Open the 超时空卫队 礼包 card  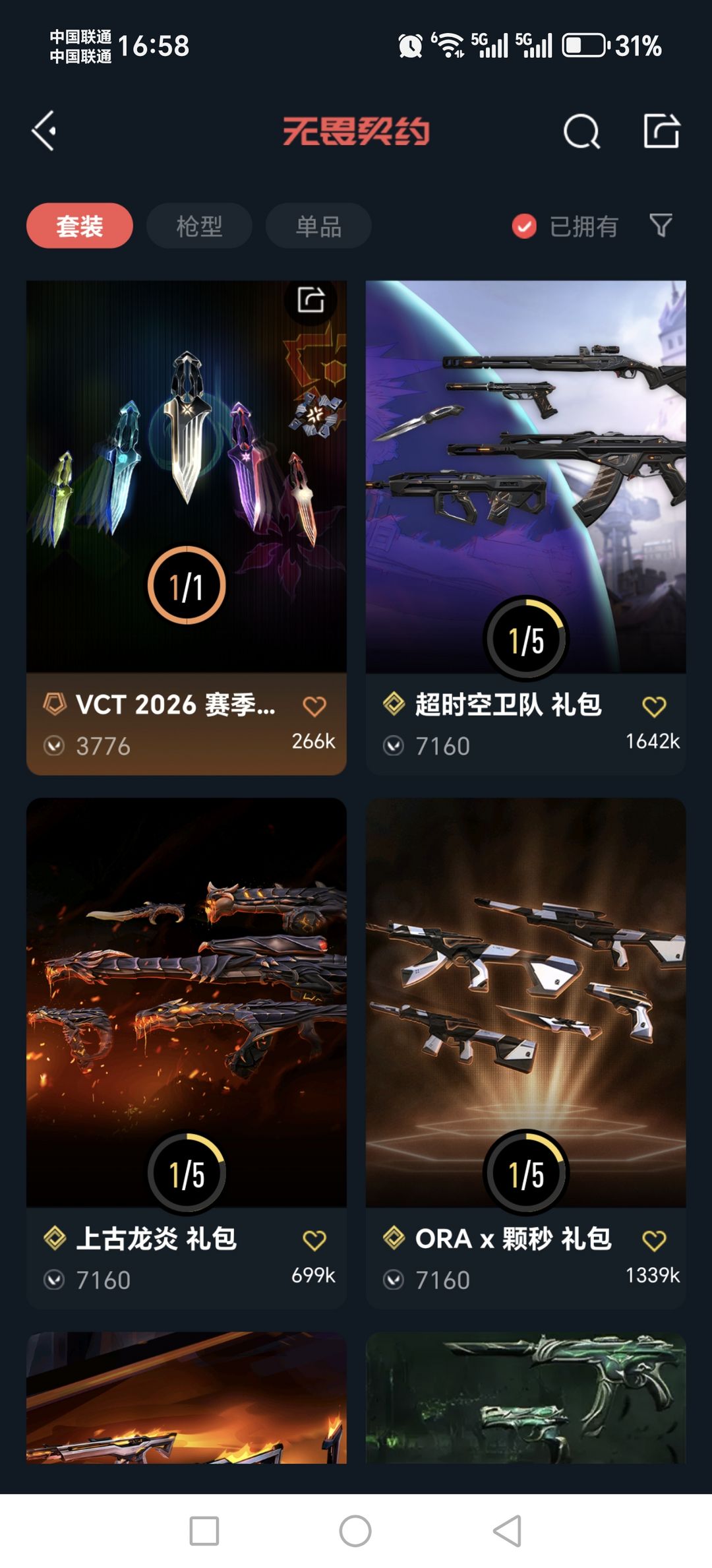click(x=525, y=475)
